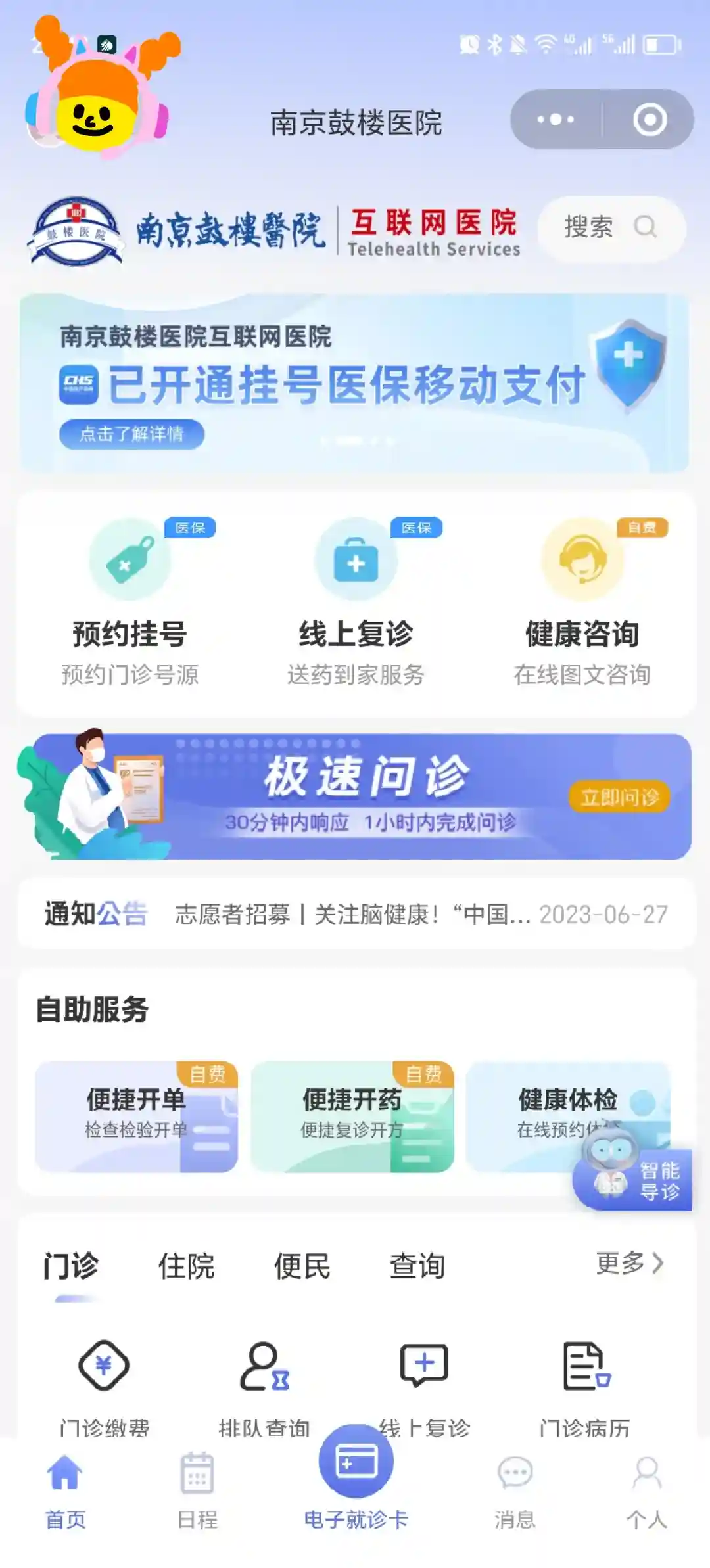Open the 便捷开单 self-service card

click(136, 1116)
